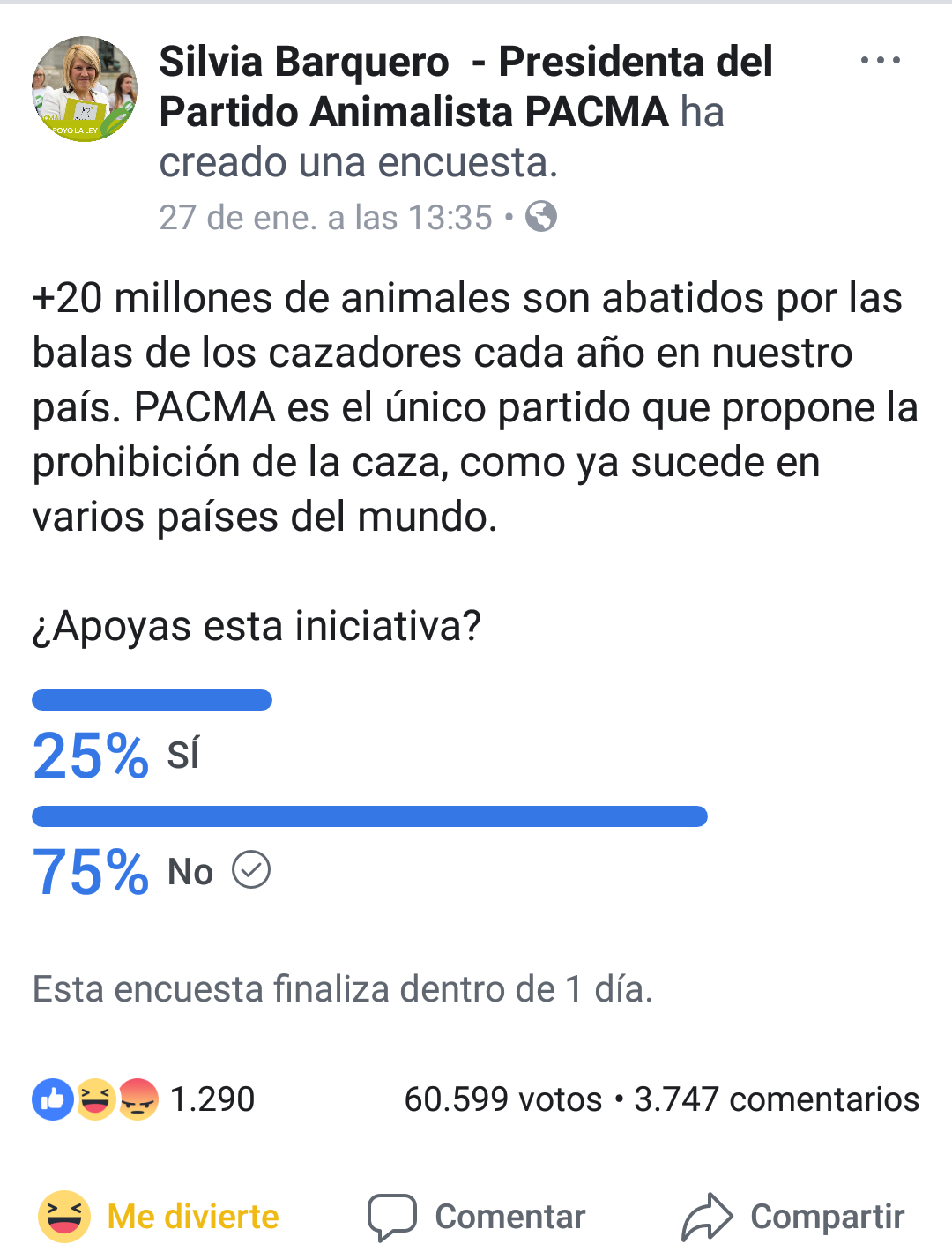The height and width of the screenshot is (1259, 952).
Task: Share the poll using Compartir
Action: pyautogui.click(x=793, y=1217)
